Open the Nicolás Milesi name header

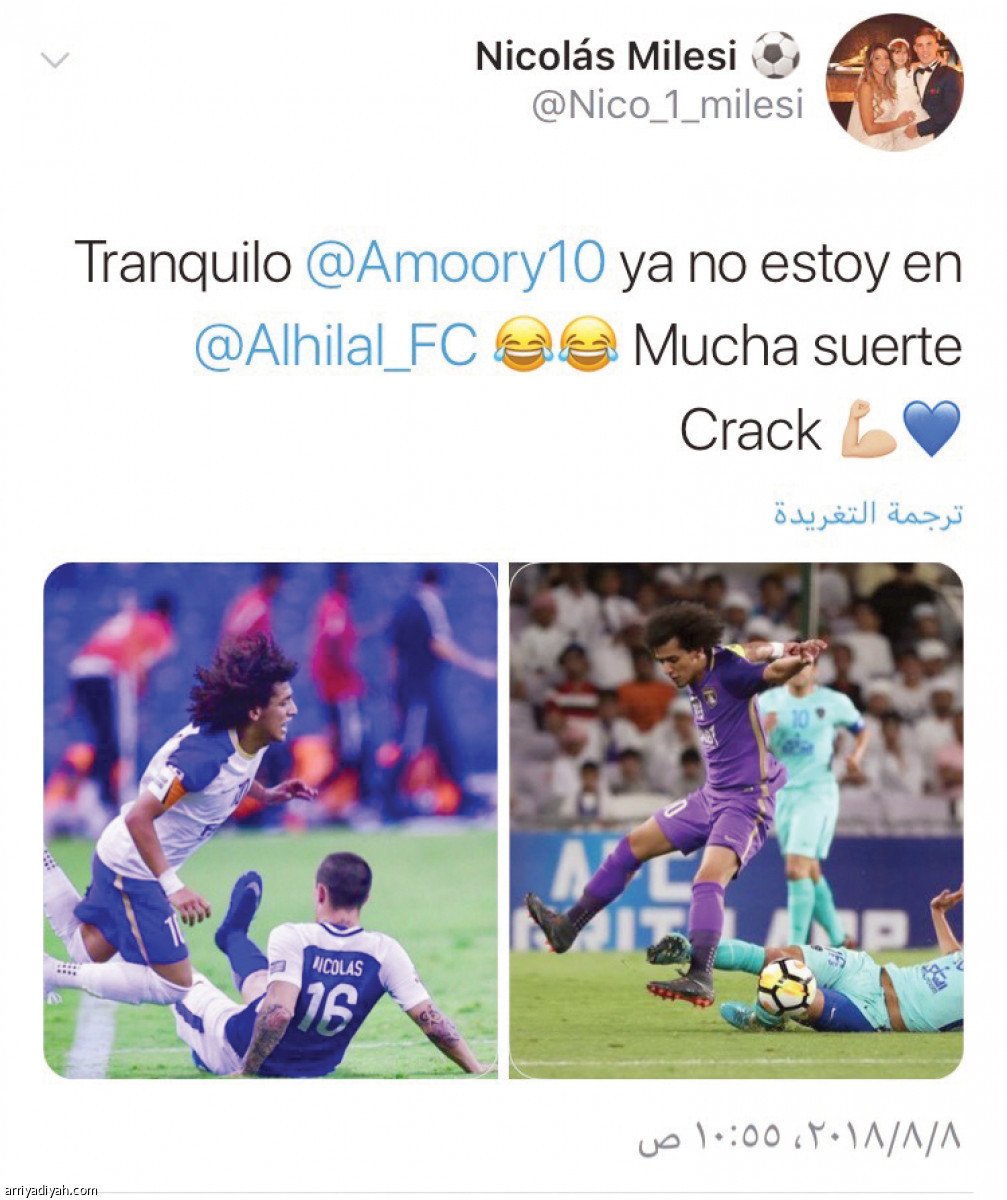[606, 57]
